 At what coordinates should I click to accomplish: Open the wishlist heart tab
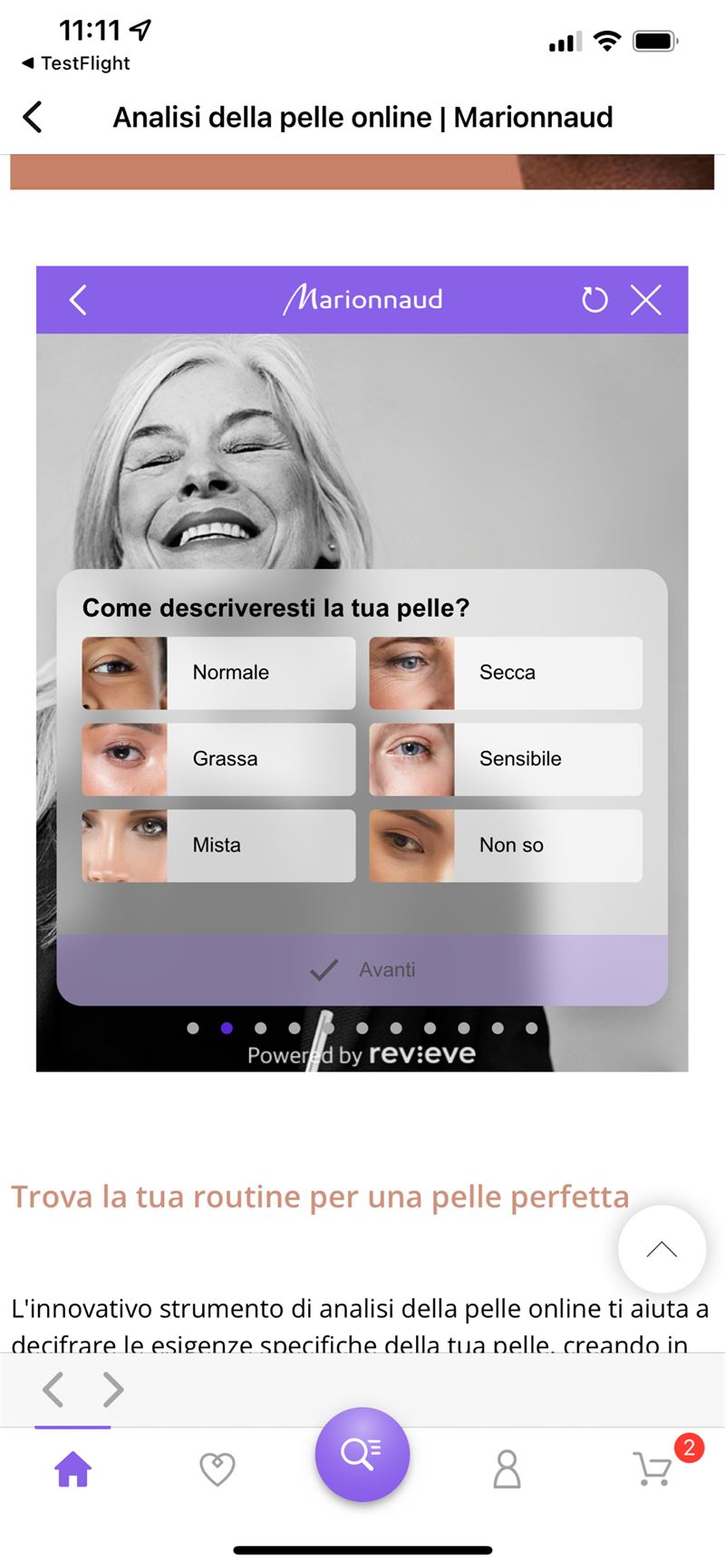click(x=217, y=1469)
